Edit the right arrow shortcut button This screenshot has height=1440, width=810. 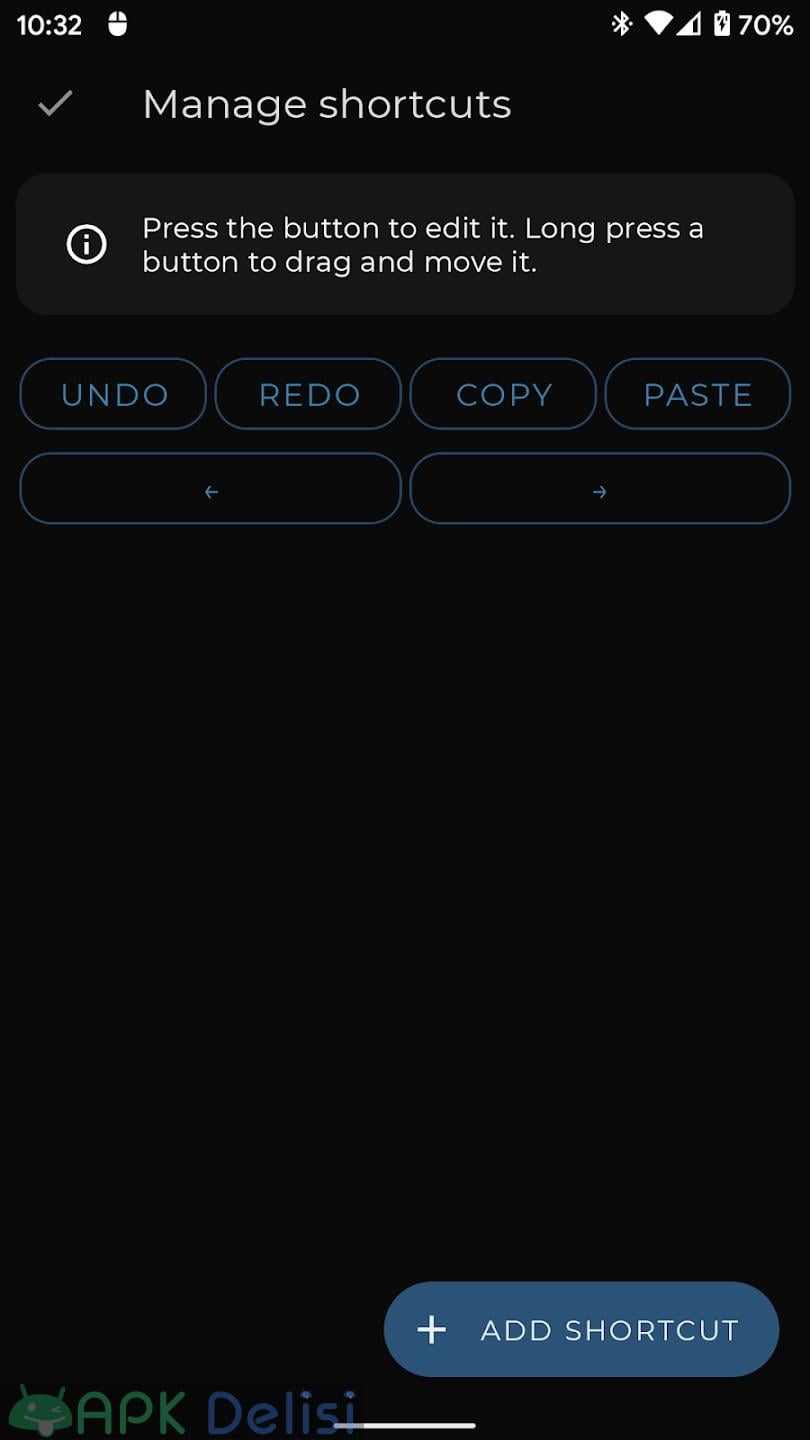pos(600,488)
